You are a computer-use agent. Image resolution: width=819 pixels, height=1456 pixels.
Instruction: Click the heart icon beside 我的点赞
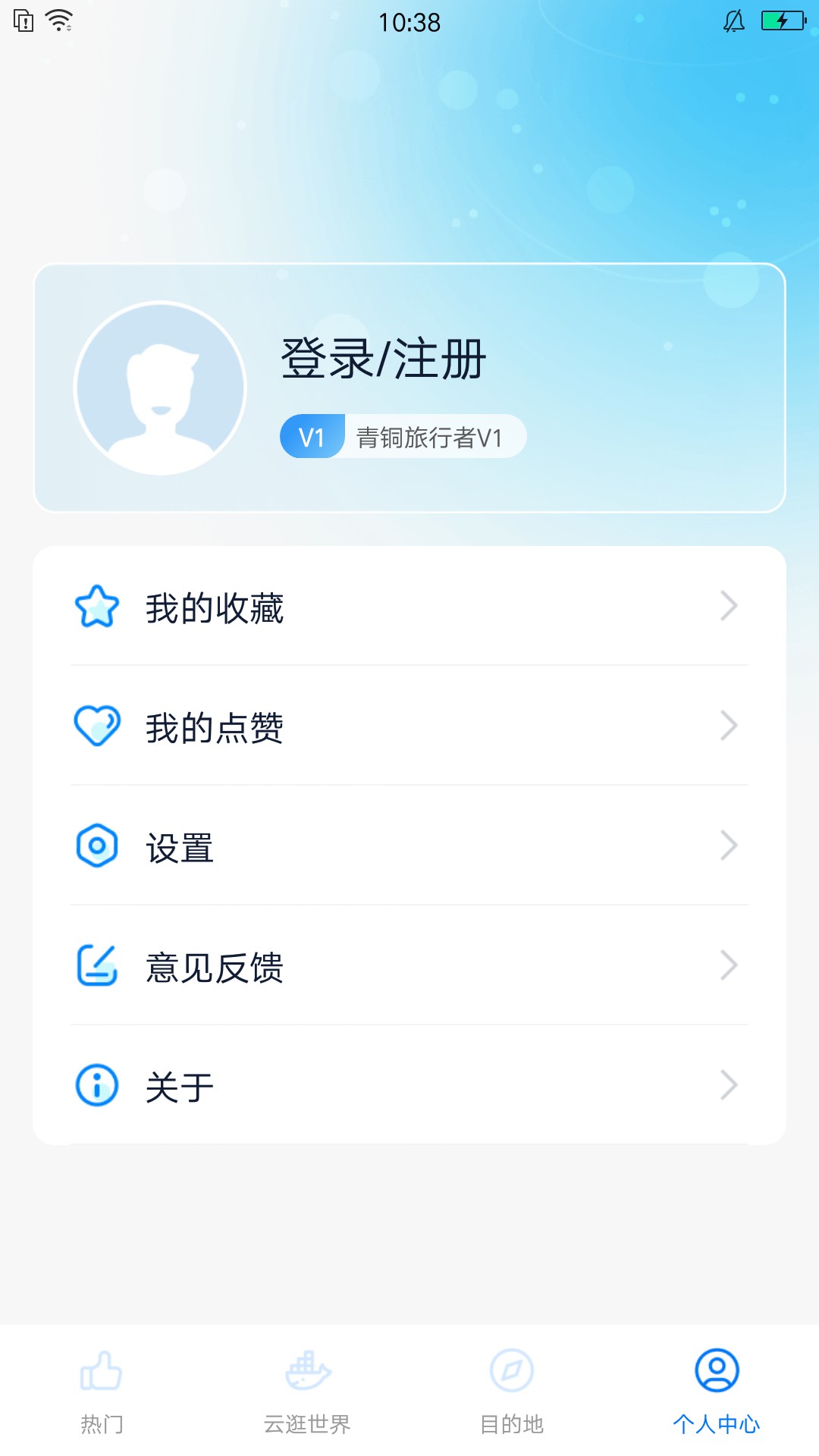[x=96, y=726]
